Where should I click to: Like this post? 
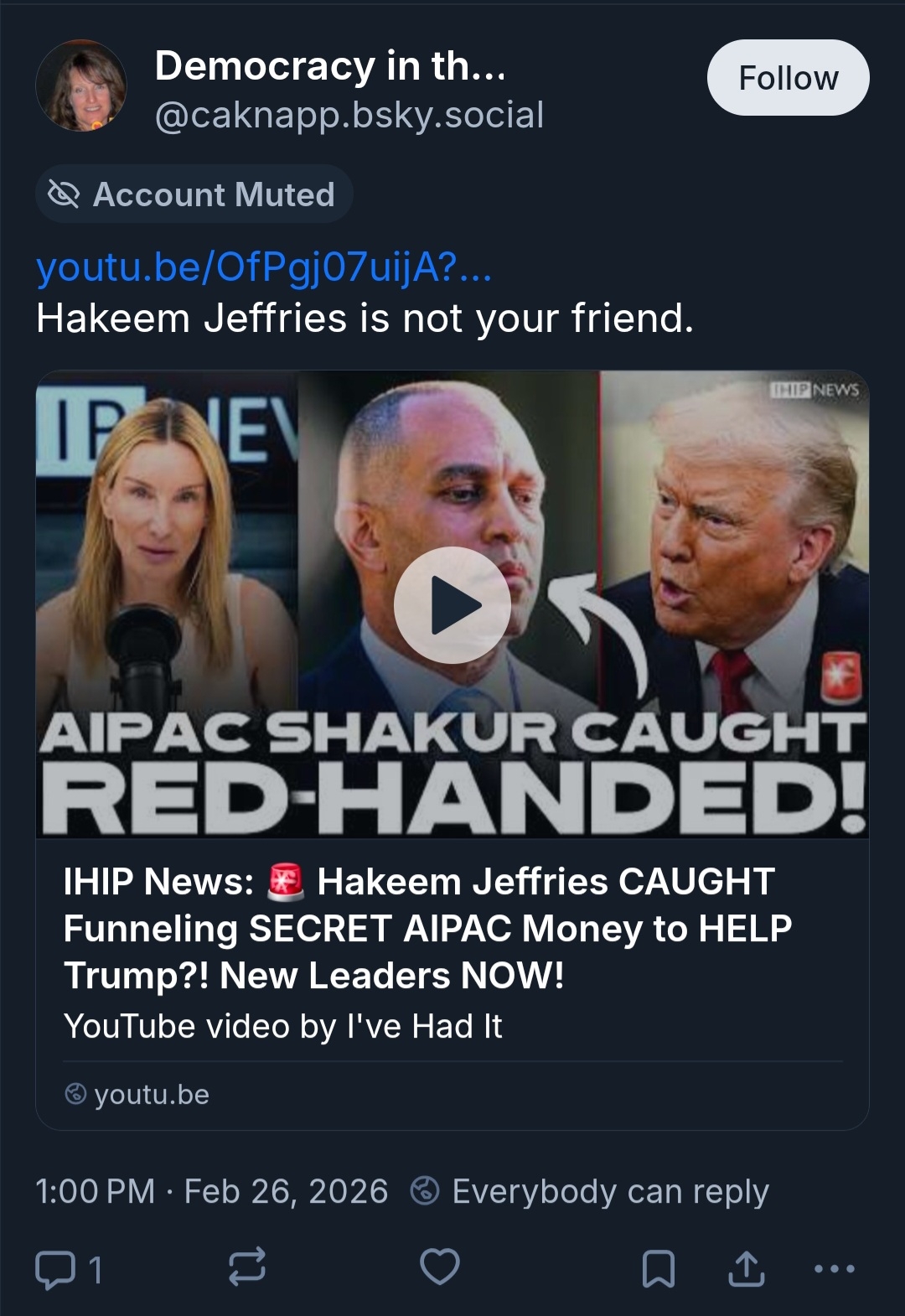(x=440, y=1267)
